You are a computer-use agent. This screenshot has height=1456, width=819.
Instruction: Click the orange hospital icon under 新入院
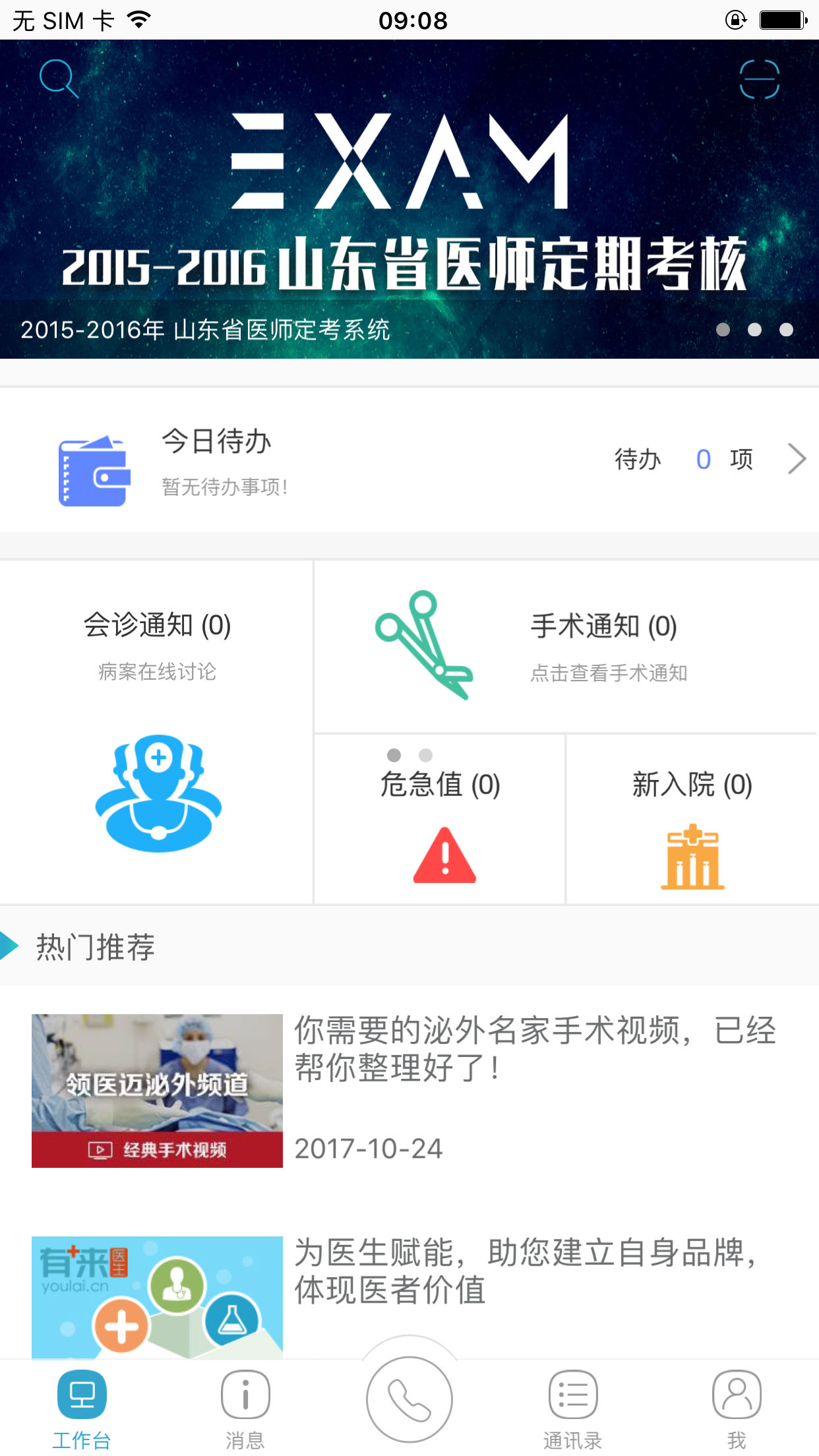(692, 857)
